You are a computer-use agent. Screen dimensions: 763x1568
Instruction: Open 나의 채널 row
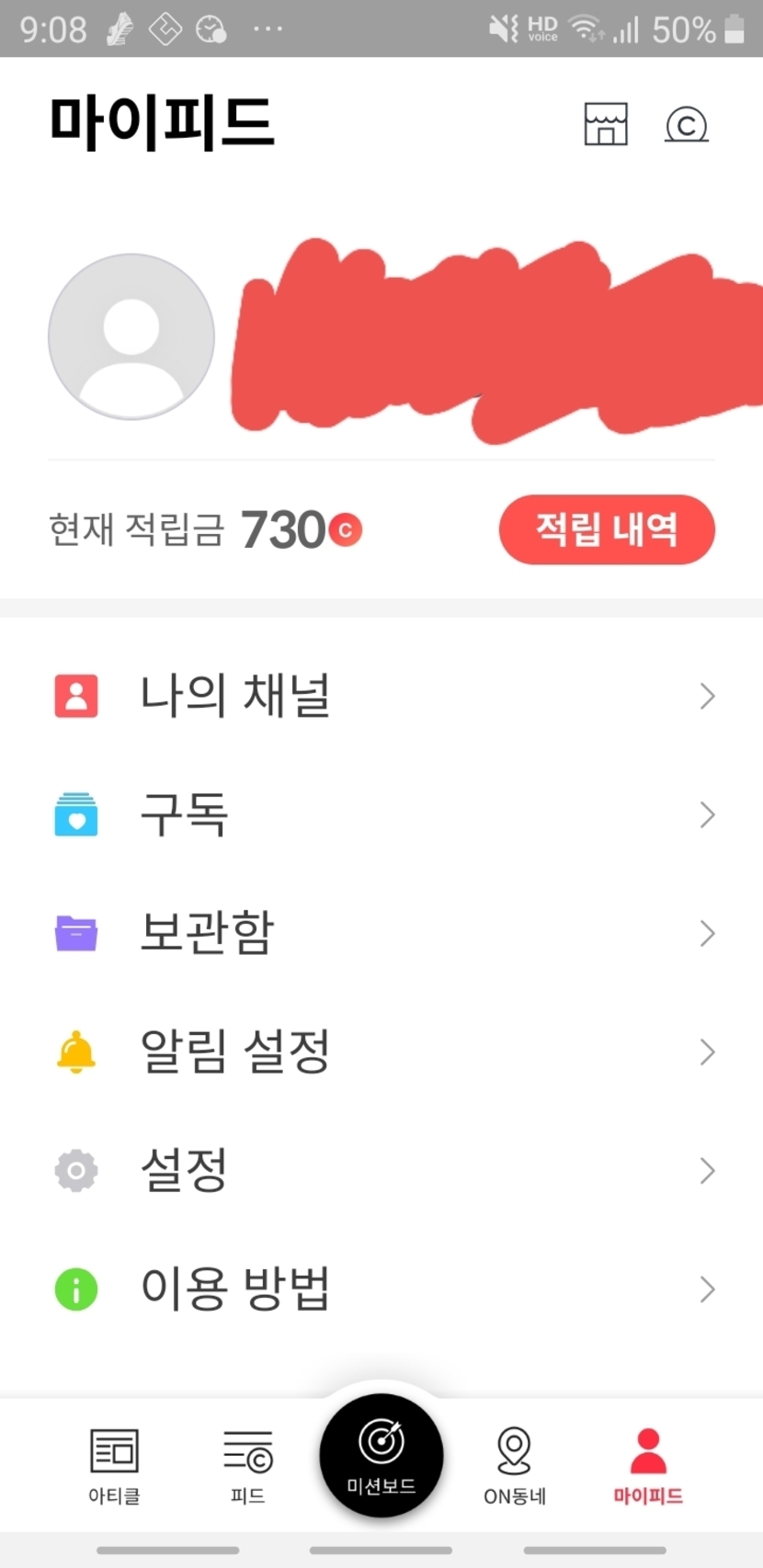(381, 696)
